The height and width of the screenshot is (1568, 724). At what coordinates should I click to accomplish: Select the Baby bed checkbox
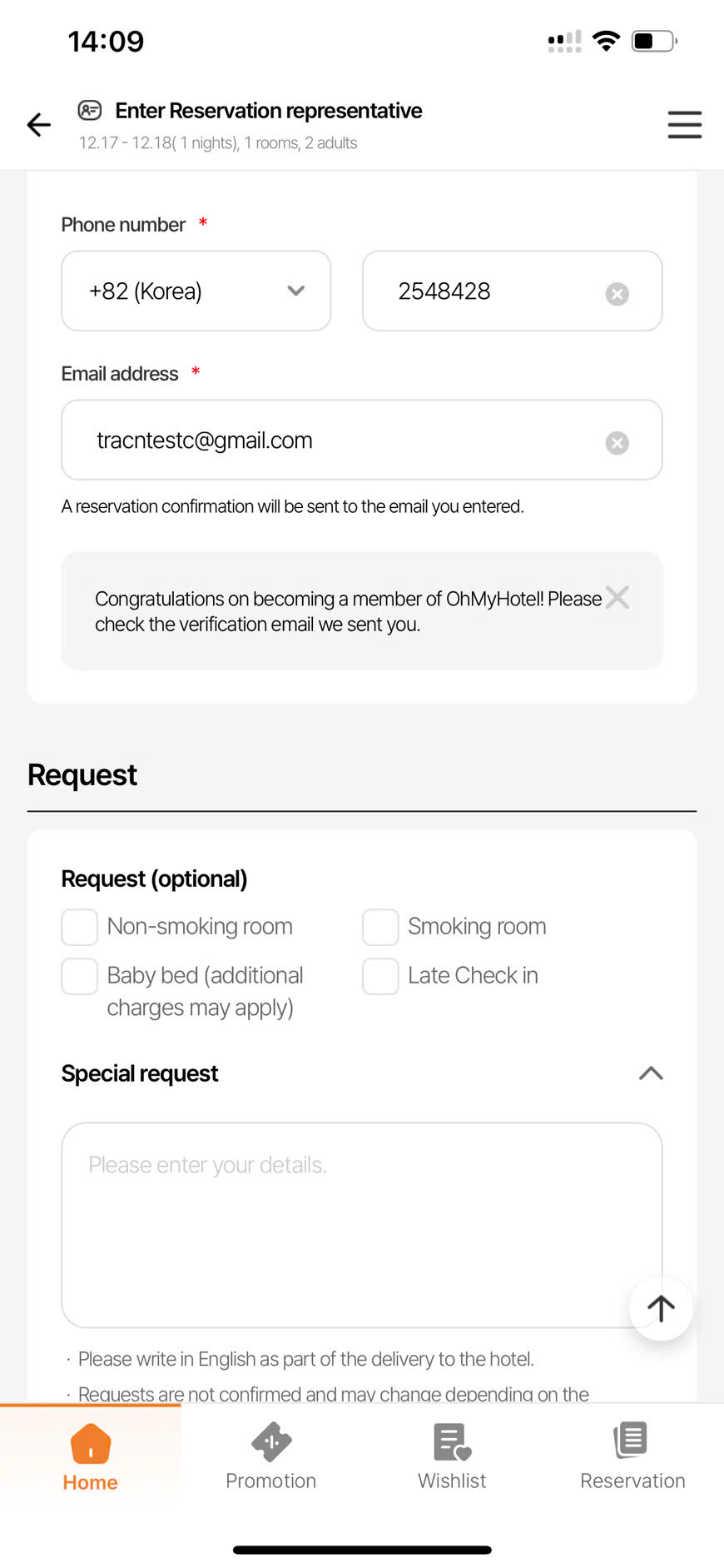(80, 976)
